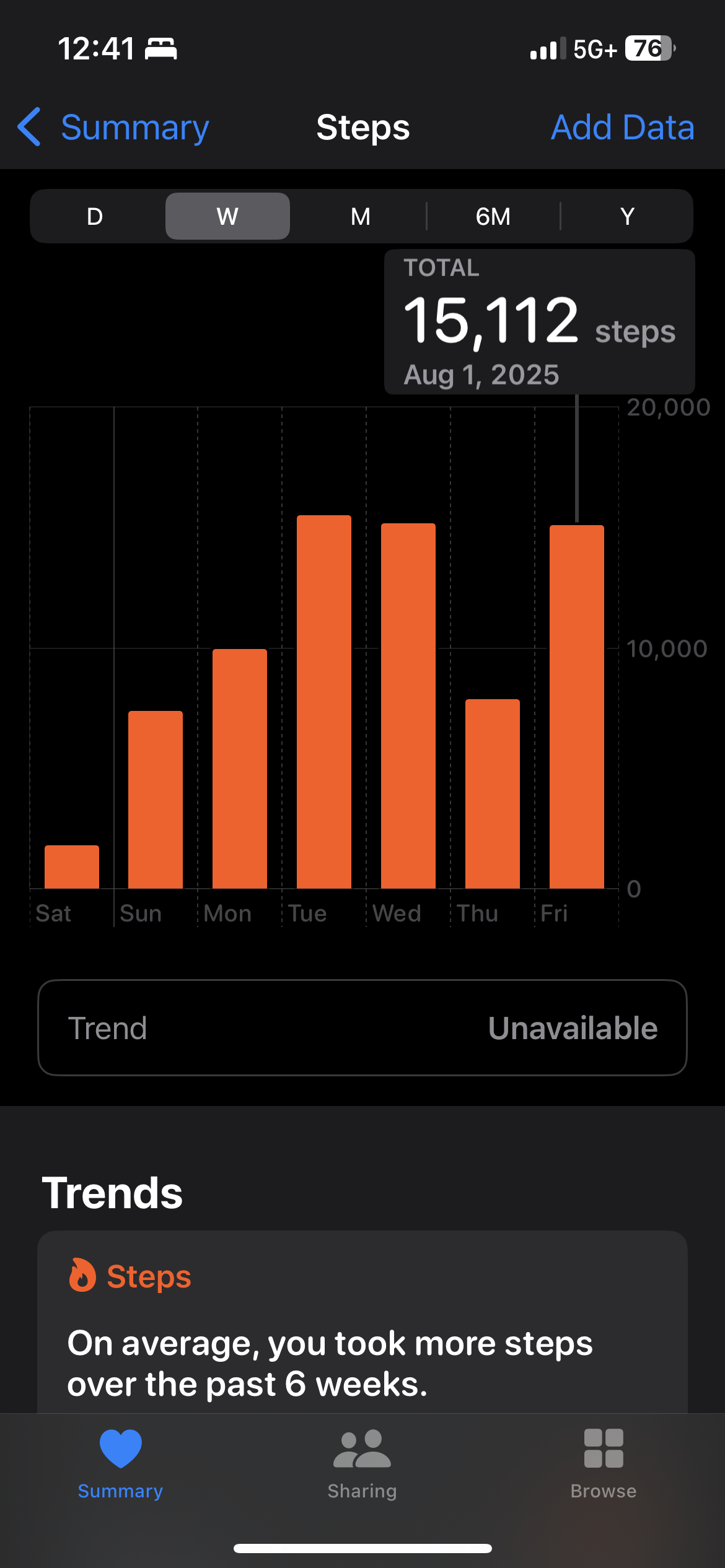Image resolution: width=725 pixels, height=1568 pixels.
Task: Select Thursday's step bar
Action: (x=493, y=794)
